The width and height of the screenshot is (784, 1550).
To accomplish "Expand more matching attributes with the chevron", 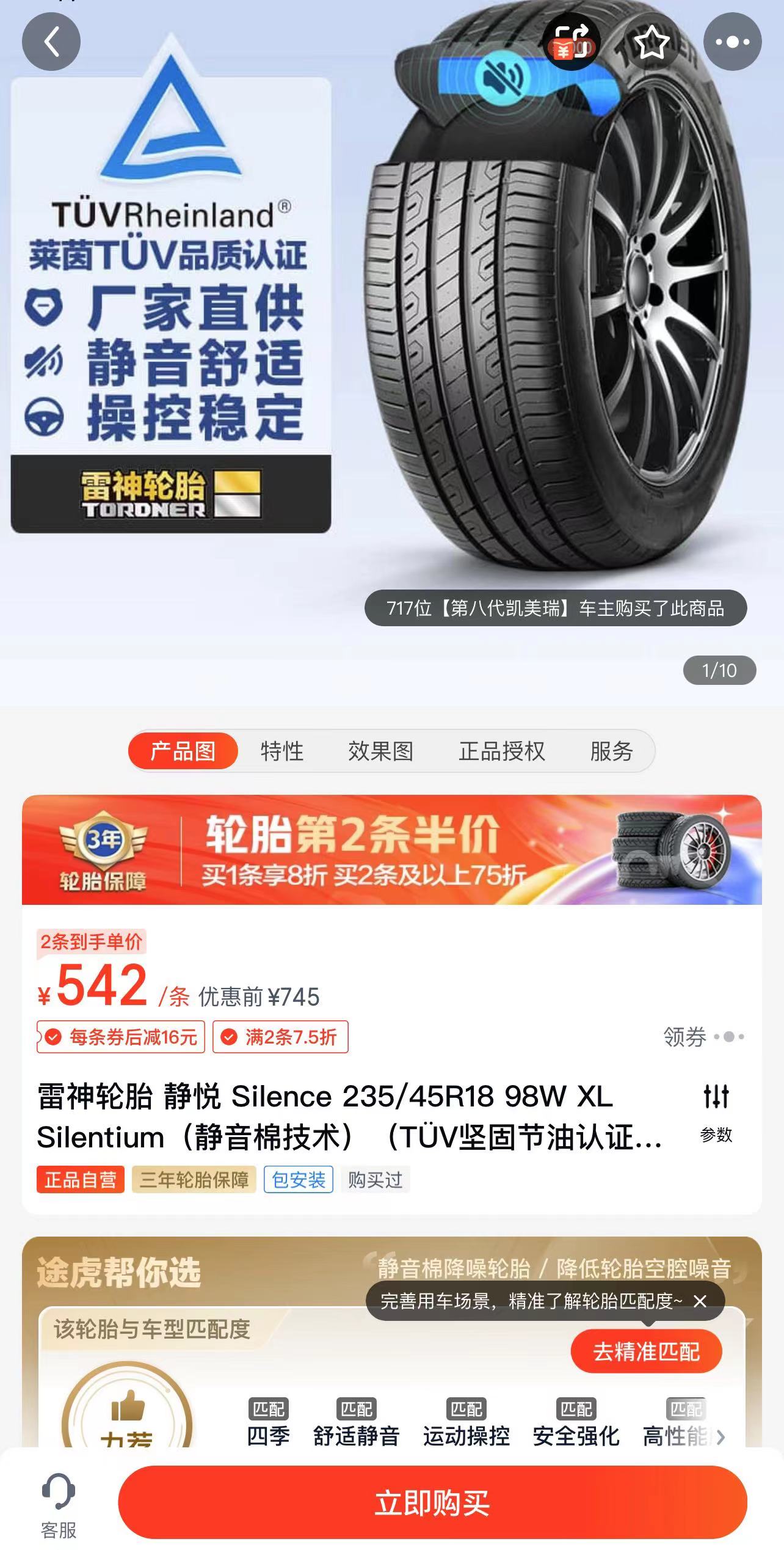I will coord(720,1437).
